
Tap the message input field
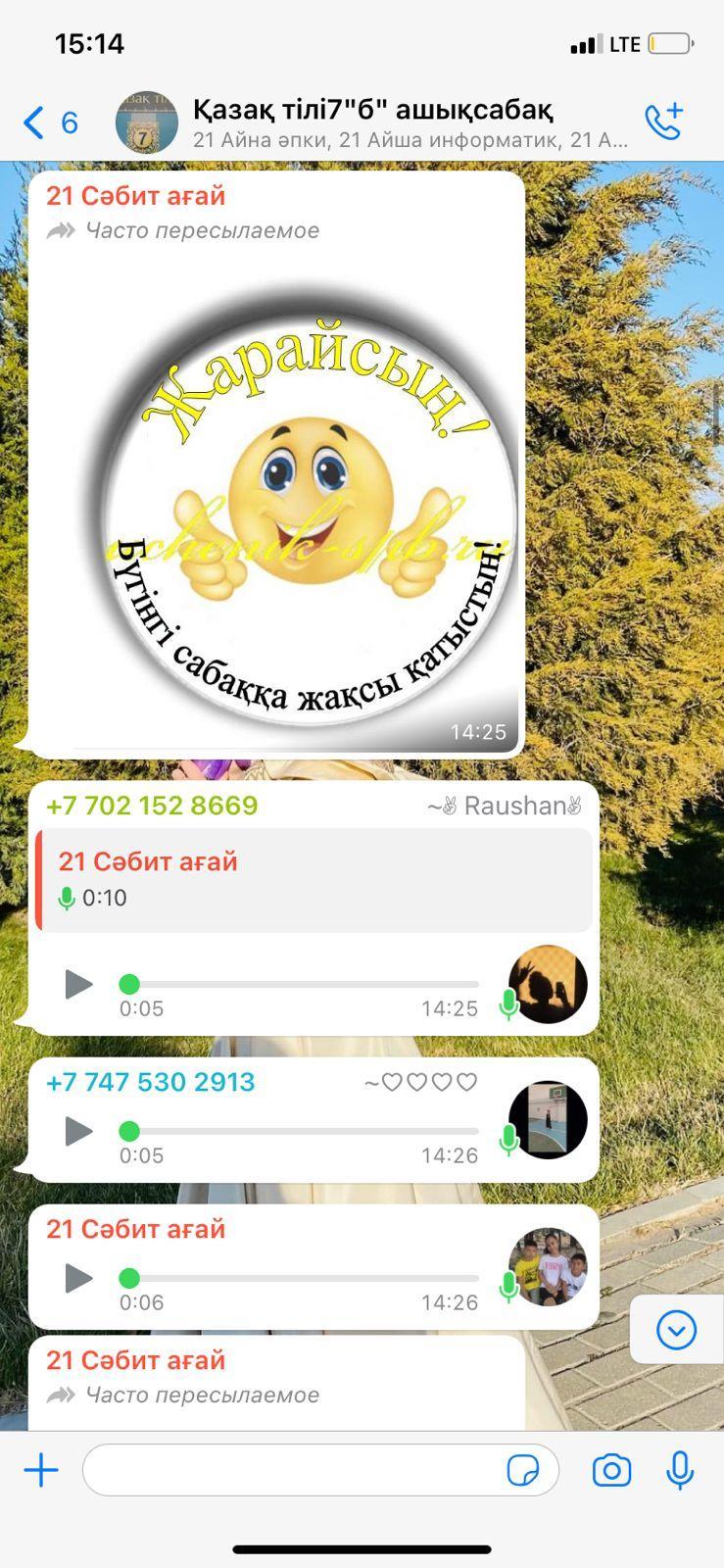click(294, 1470)
